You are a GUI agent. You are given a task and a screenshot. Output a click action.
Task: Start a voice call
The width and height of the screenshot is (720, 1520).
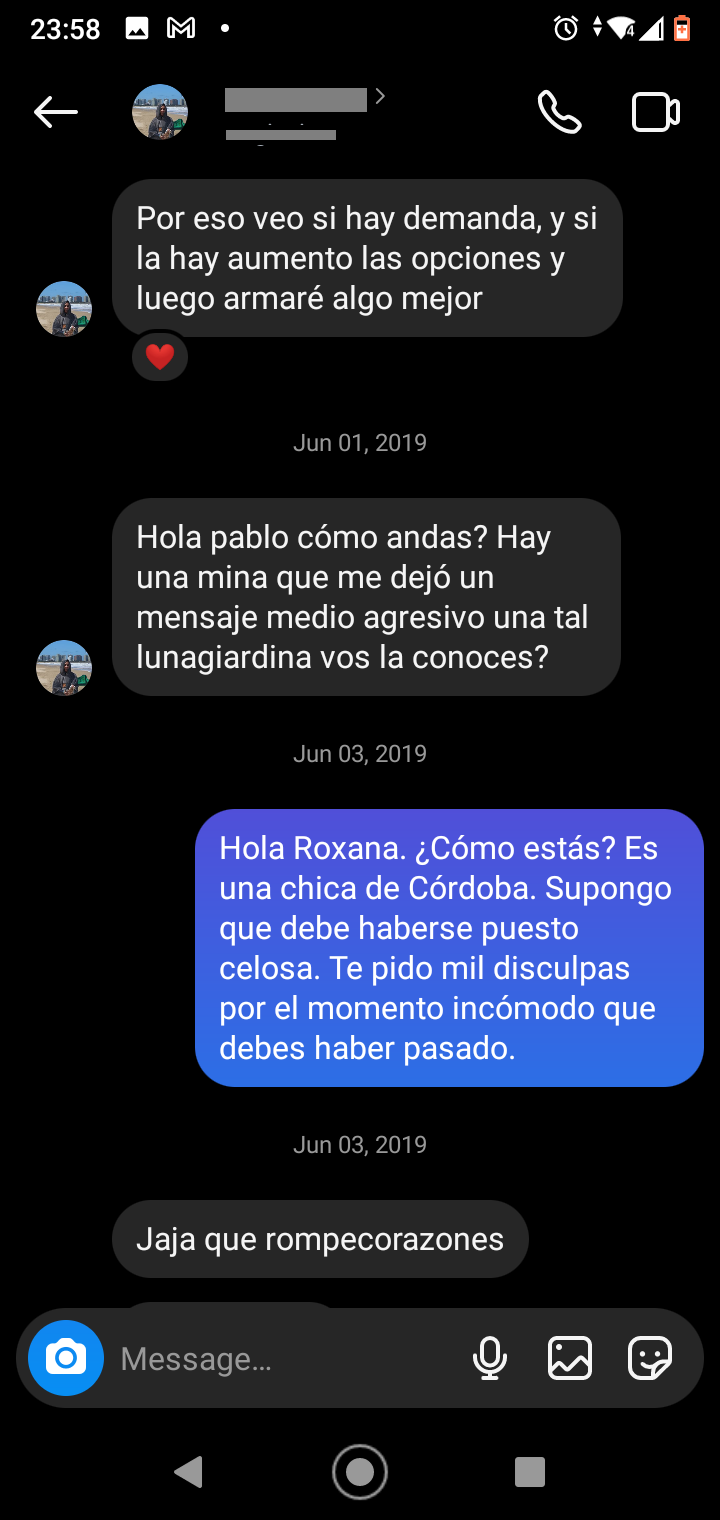(559, 112)
